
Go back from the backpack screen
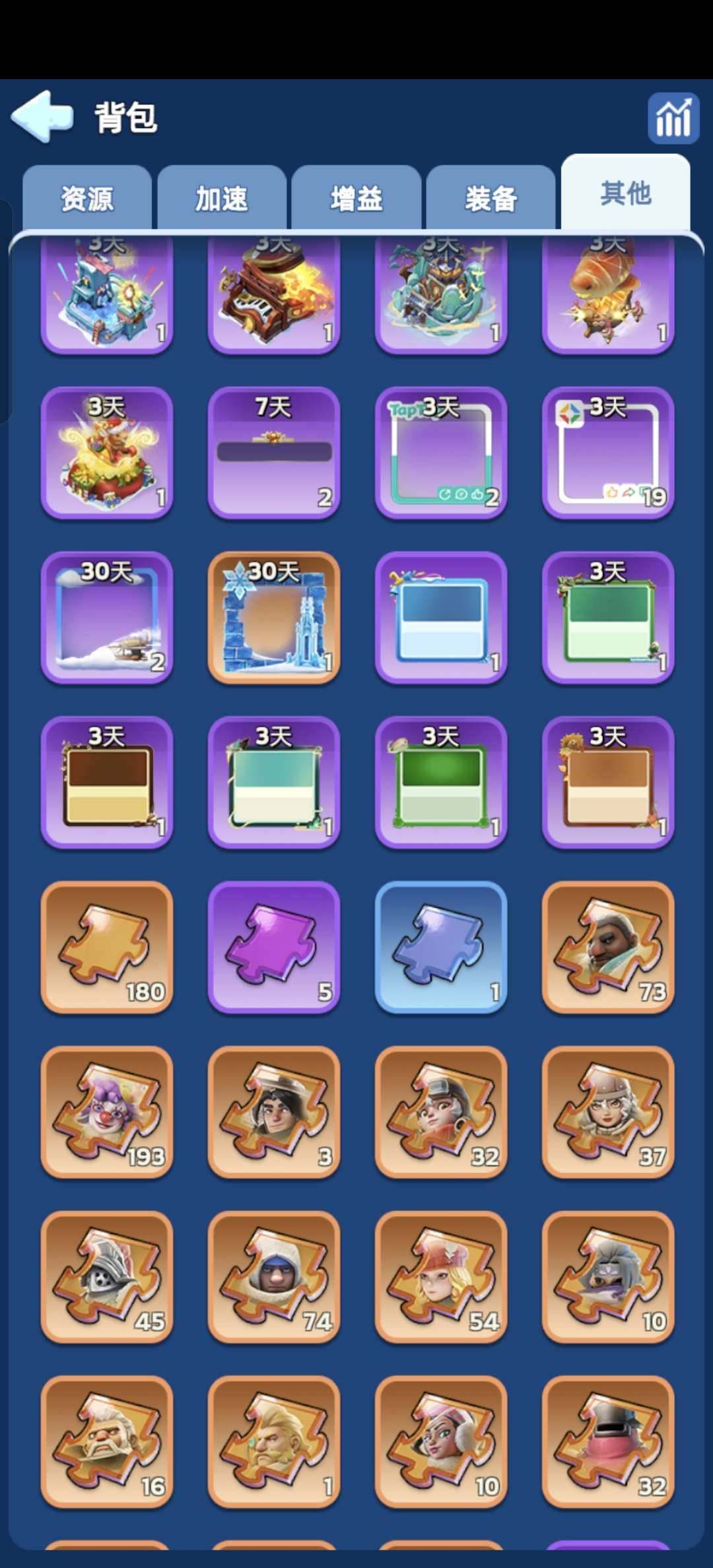pos(42,117)
